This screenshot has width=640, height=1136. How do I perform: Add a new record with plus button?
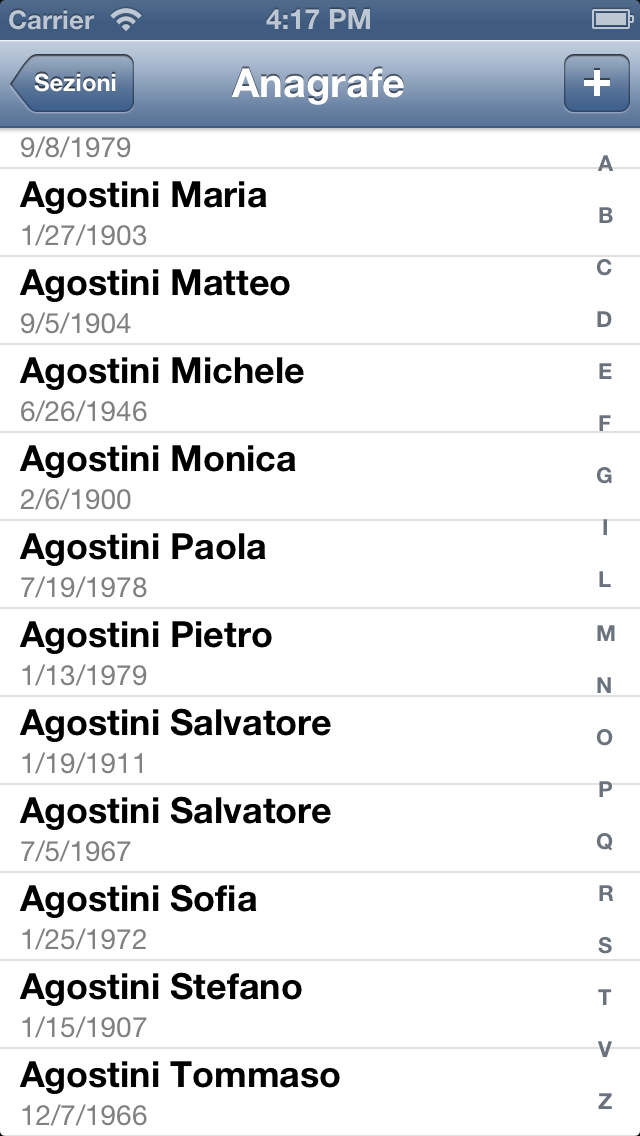pyautogui.click(x=597, y=83)
